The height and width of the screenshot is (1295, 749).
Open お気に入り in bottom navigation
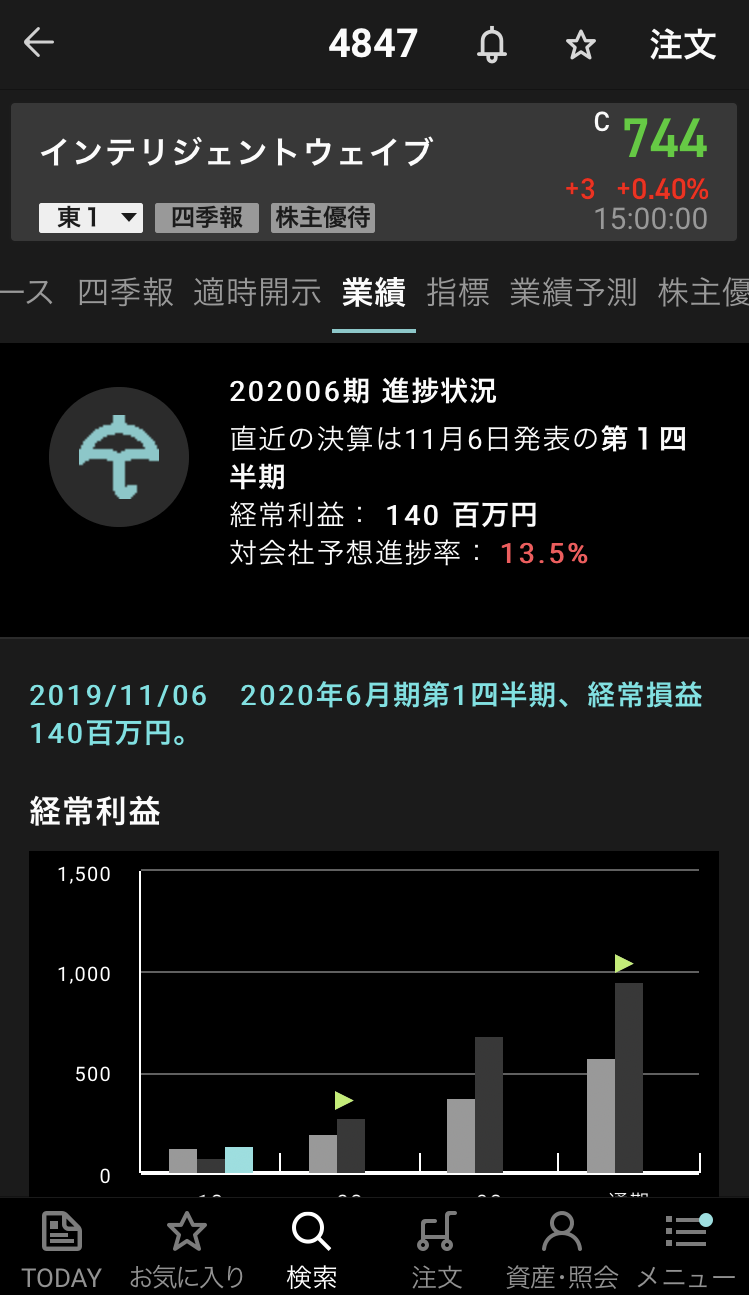click(x=187, y=1249)
